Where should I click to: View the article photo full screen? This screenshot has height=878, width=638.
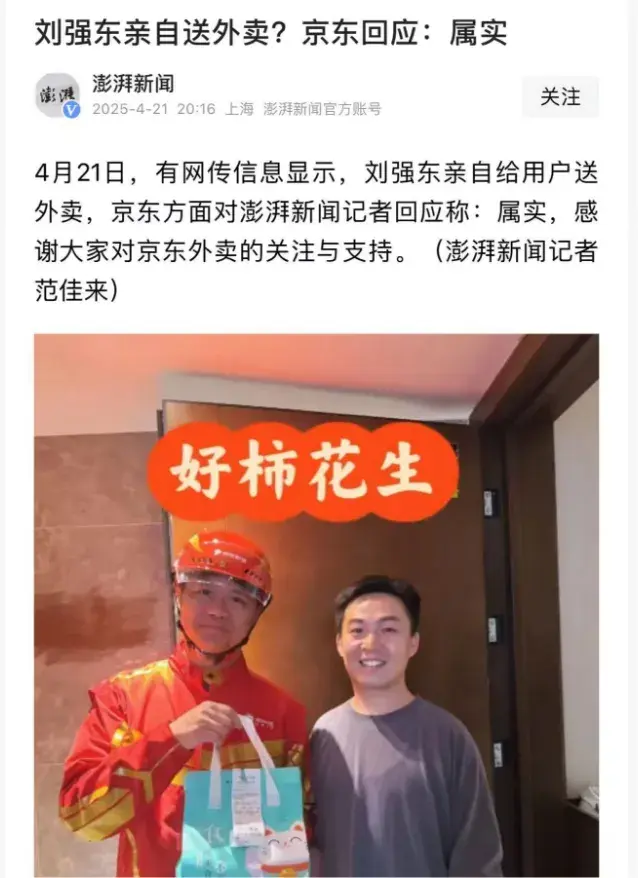pyautogui.click(x=316, y=605)
